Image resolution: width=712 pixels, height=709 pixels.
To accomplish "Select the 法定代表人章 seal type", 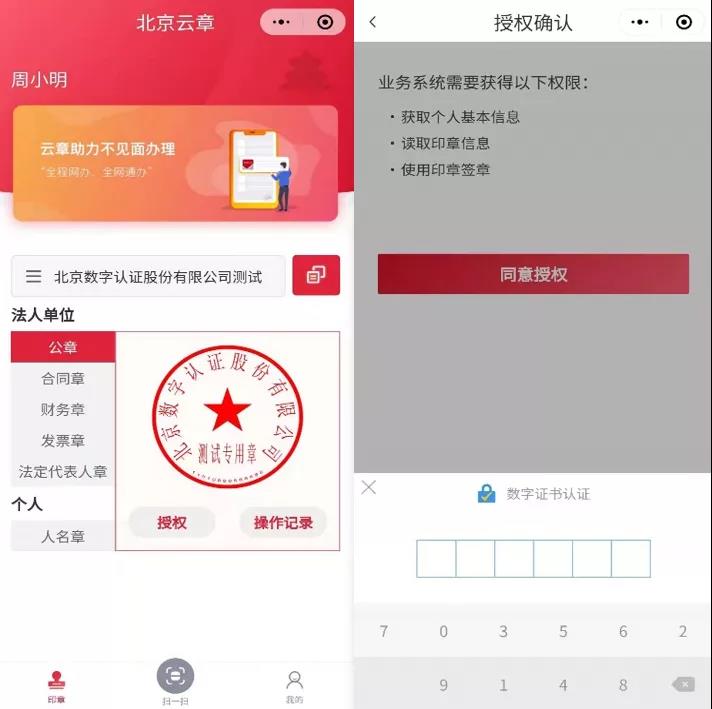I will pos(63,472).
